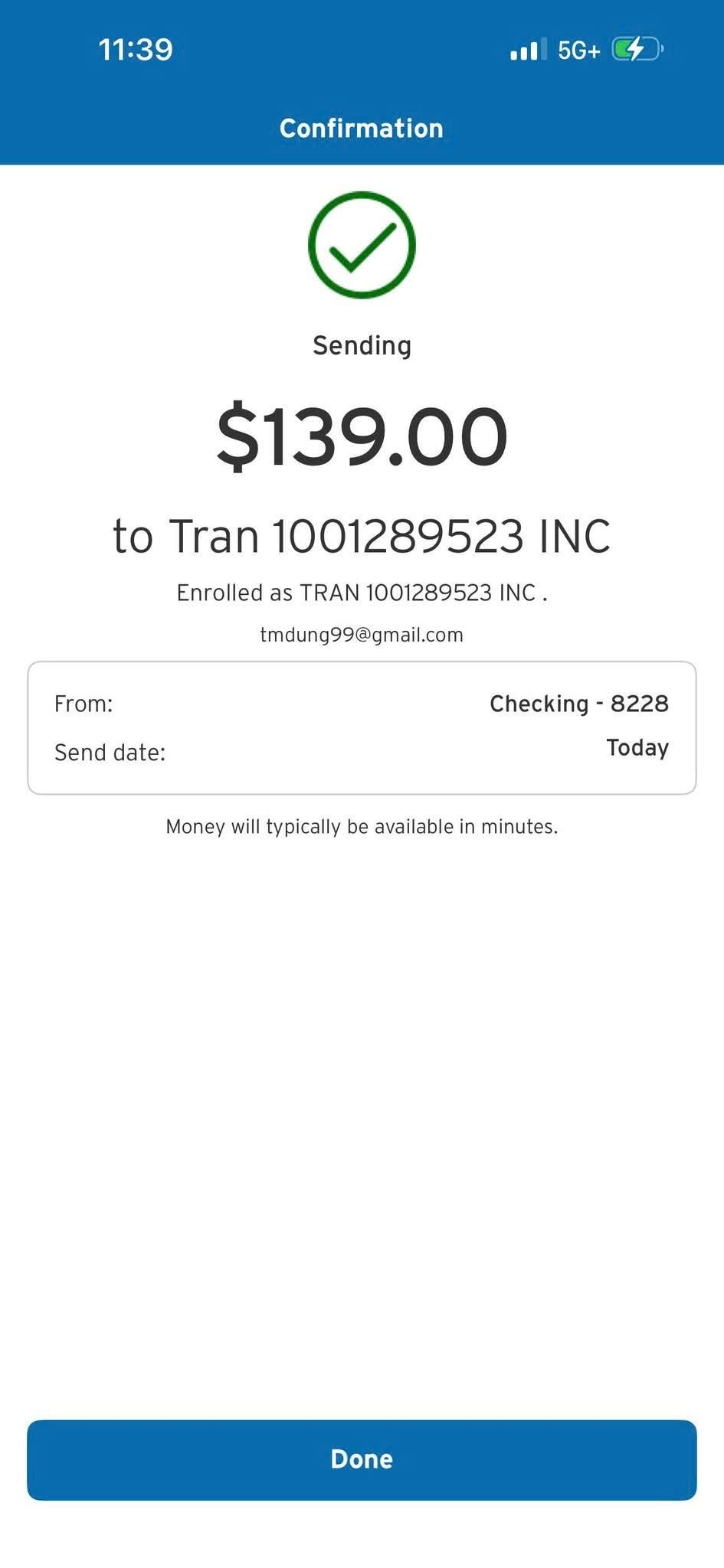The height and width of the screenshot is (1568, 724).
Task: Tap Done to finish the confirmation
Action: point(362,1459)
